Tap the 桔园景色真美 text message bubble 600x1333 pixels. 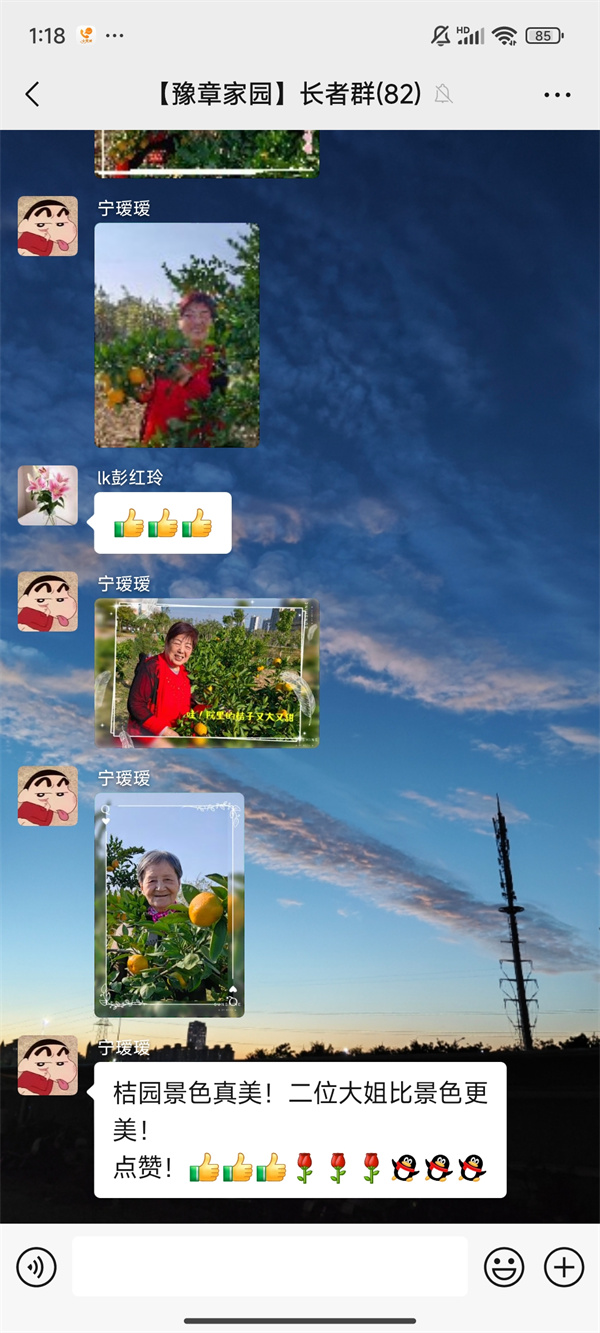(300, 1130)
